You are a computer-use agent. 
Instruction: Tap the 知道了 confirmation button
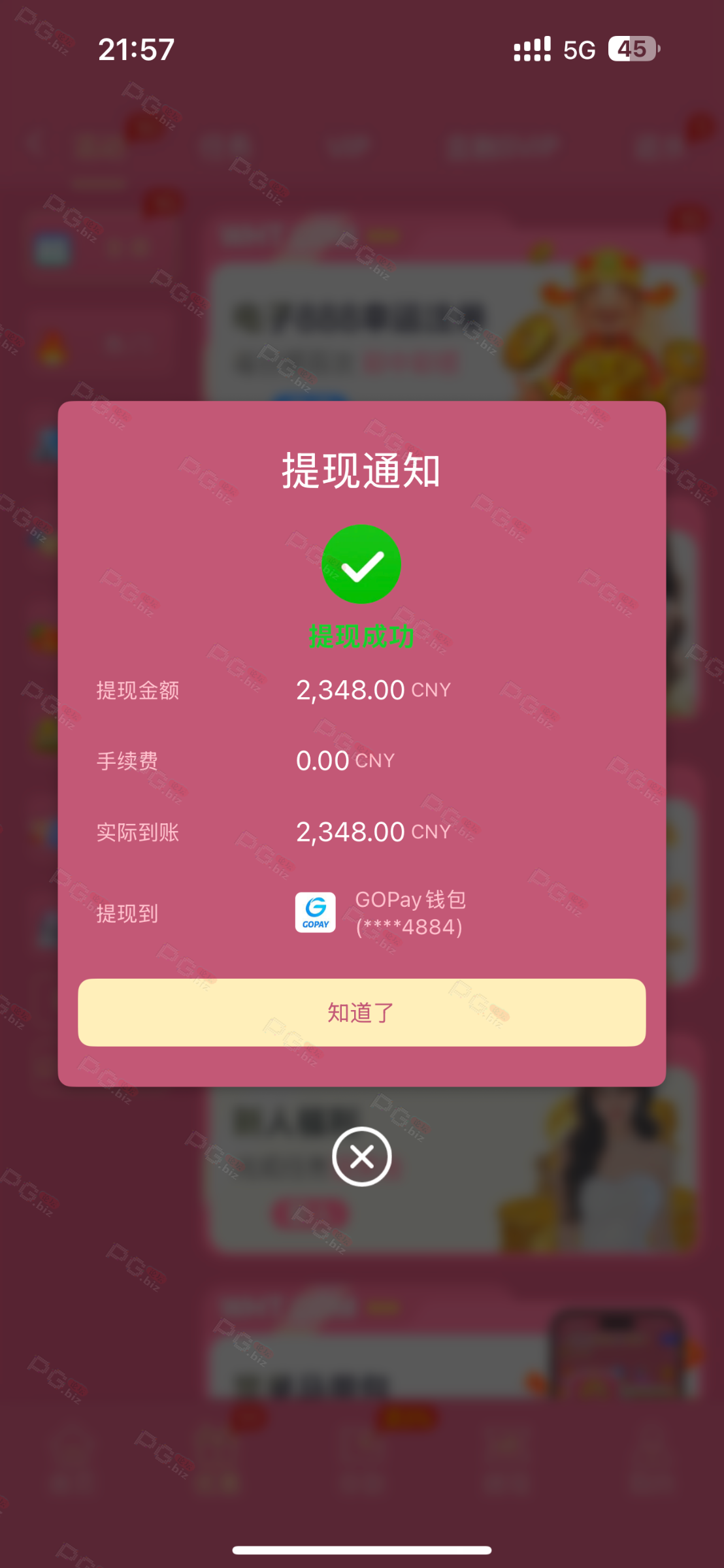(x=361, y=1012)
